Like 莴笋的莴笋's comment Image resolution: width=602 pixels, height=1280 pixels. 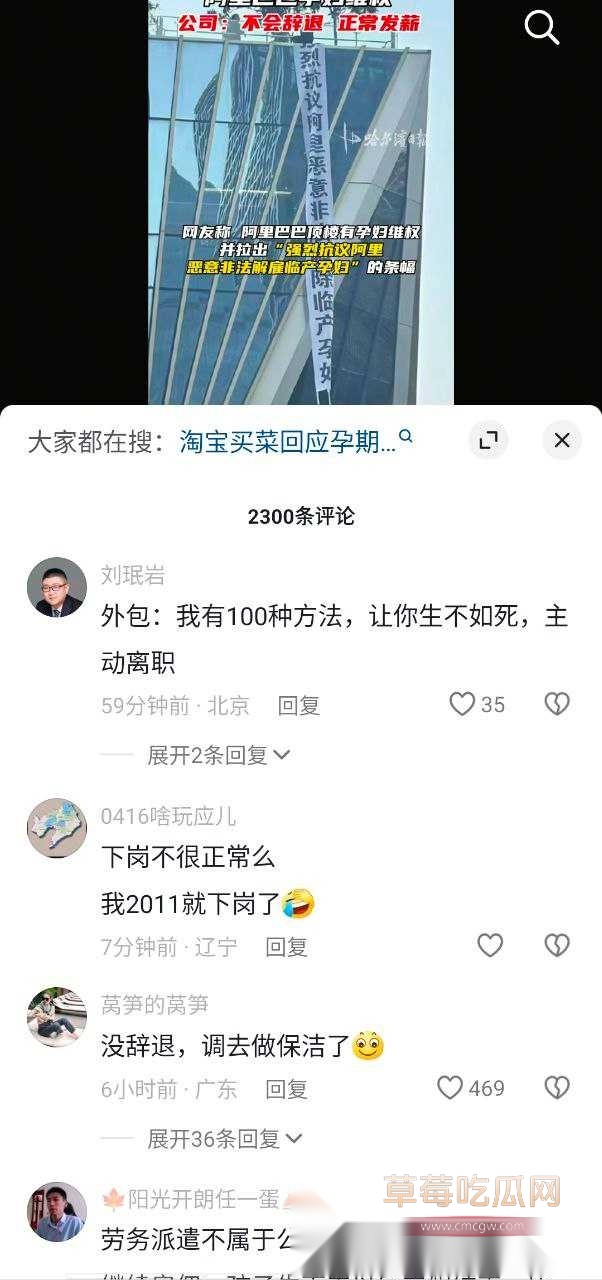tap(452, 1088)
